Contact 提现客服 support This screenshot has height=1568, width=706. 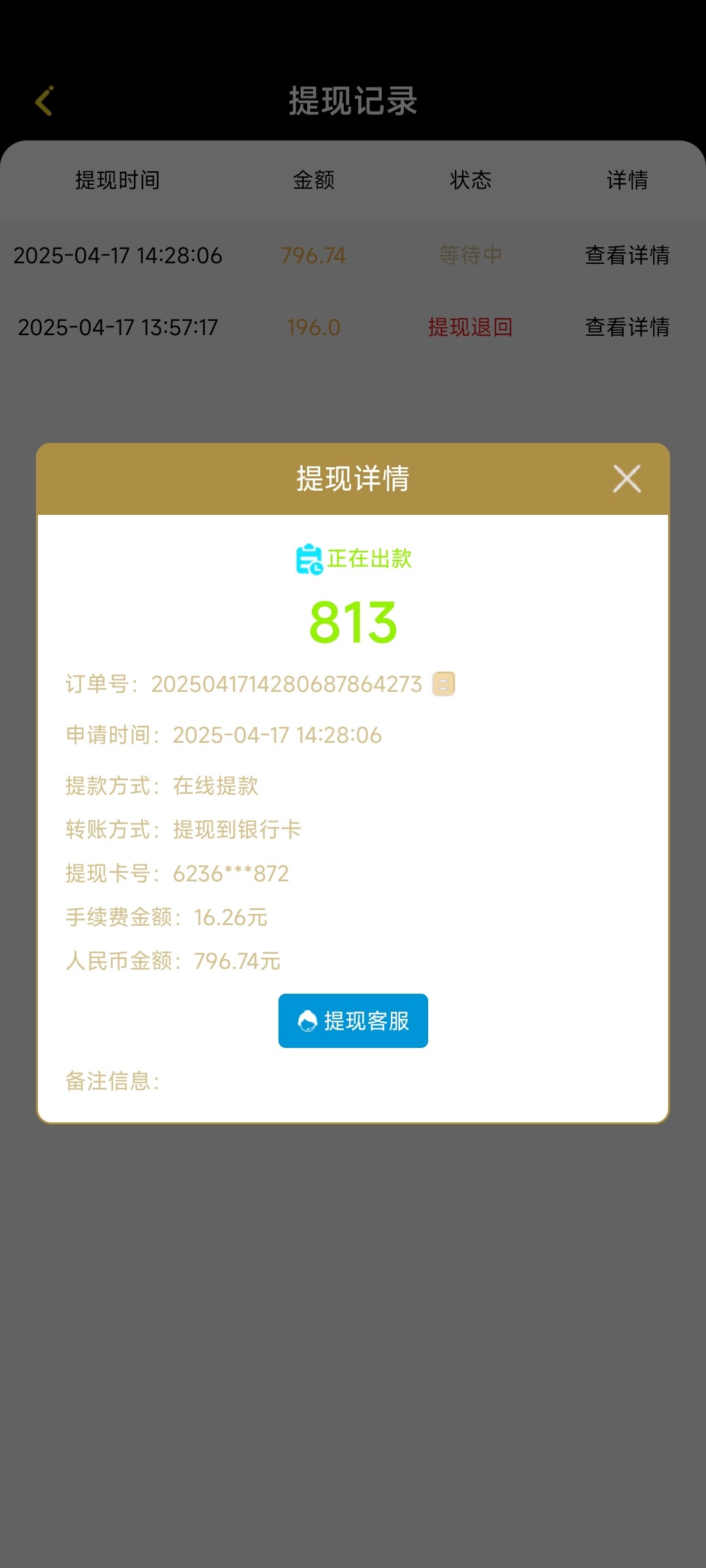click(353, 1021)
